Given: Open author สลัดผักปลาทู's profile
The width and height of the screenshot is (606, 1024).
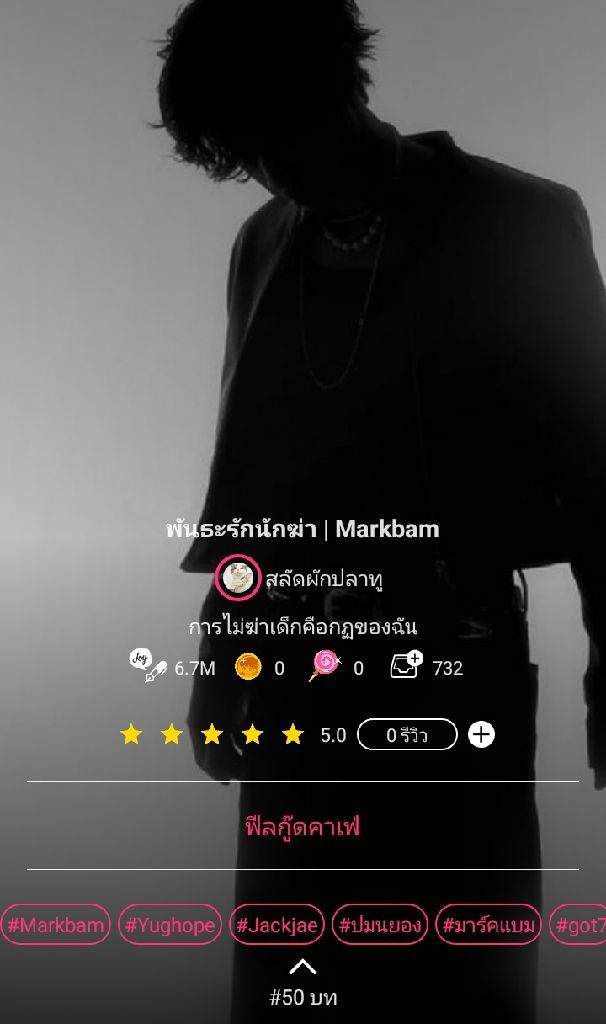Looking at the screenshot, I should click(302, 578).
